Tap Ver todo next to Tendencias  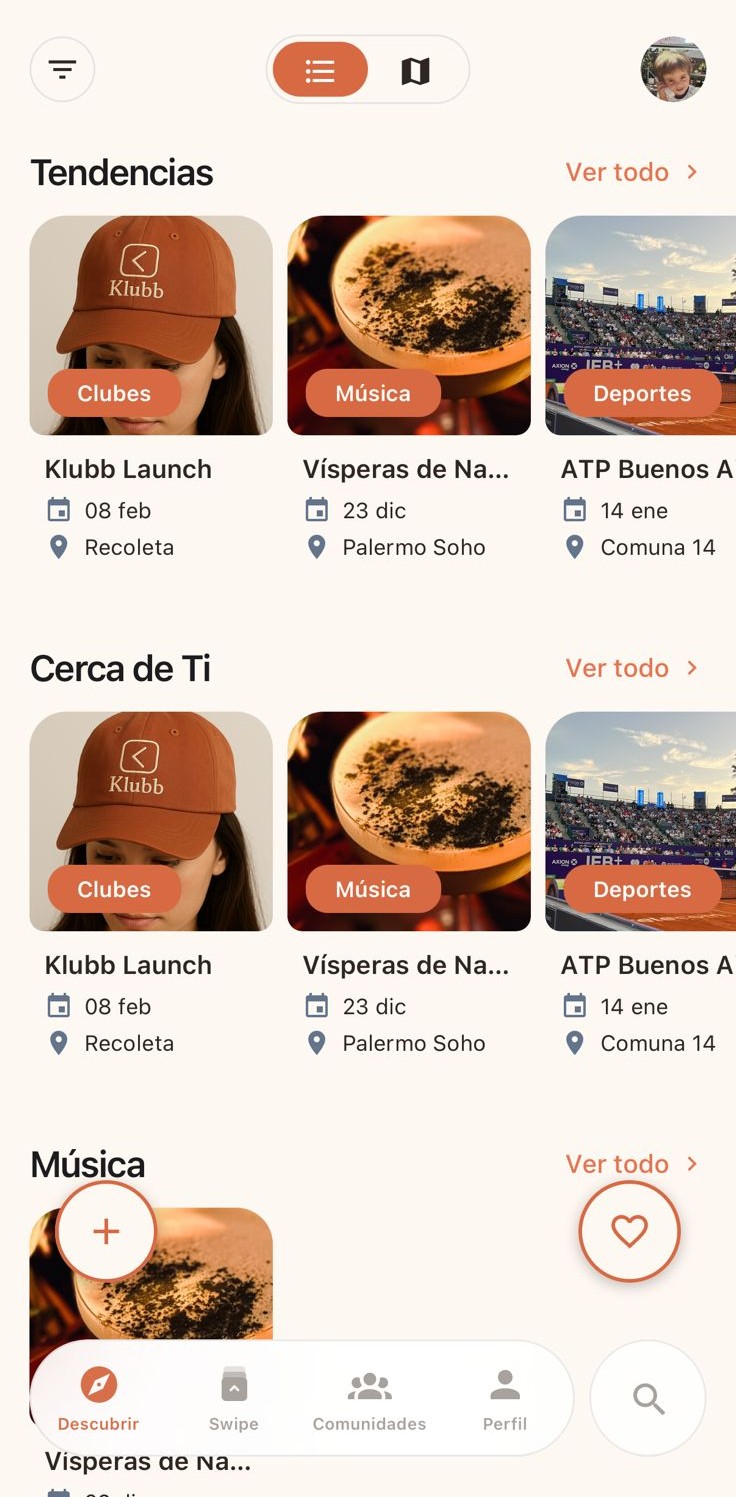631,172
